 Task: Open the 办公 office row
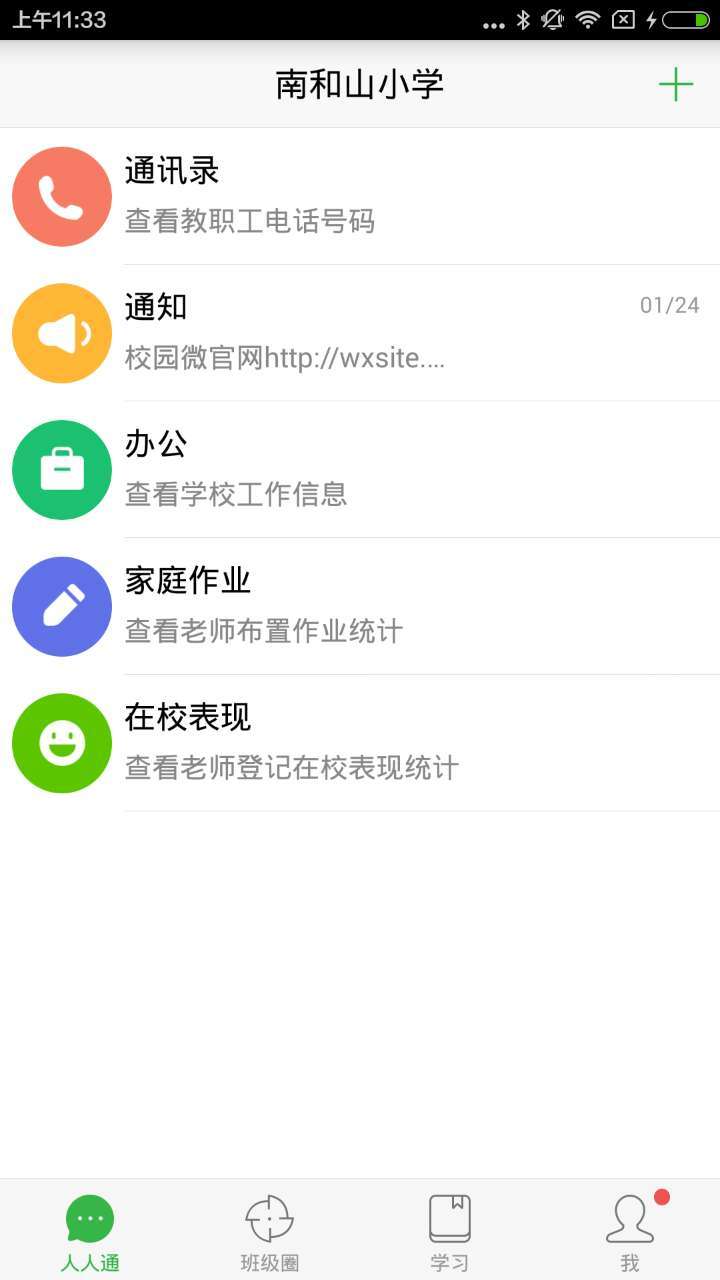[360, 469]
